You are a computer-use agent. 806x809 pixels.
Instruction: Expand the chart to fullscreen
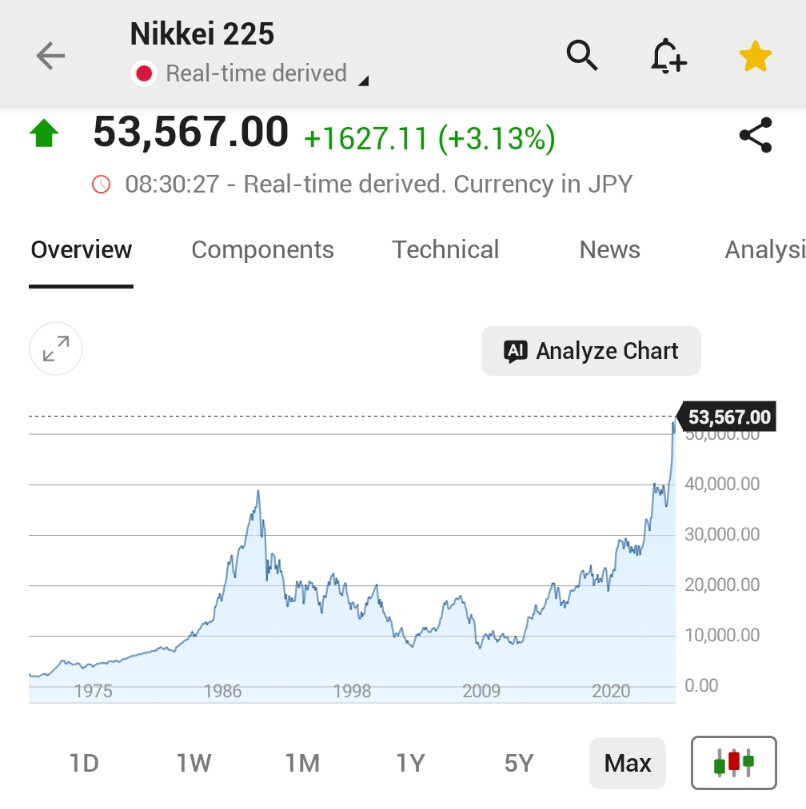coord(56,349)
